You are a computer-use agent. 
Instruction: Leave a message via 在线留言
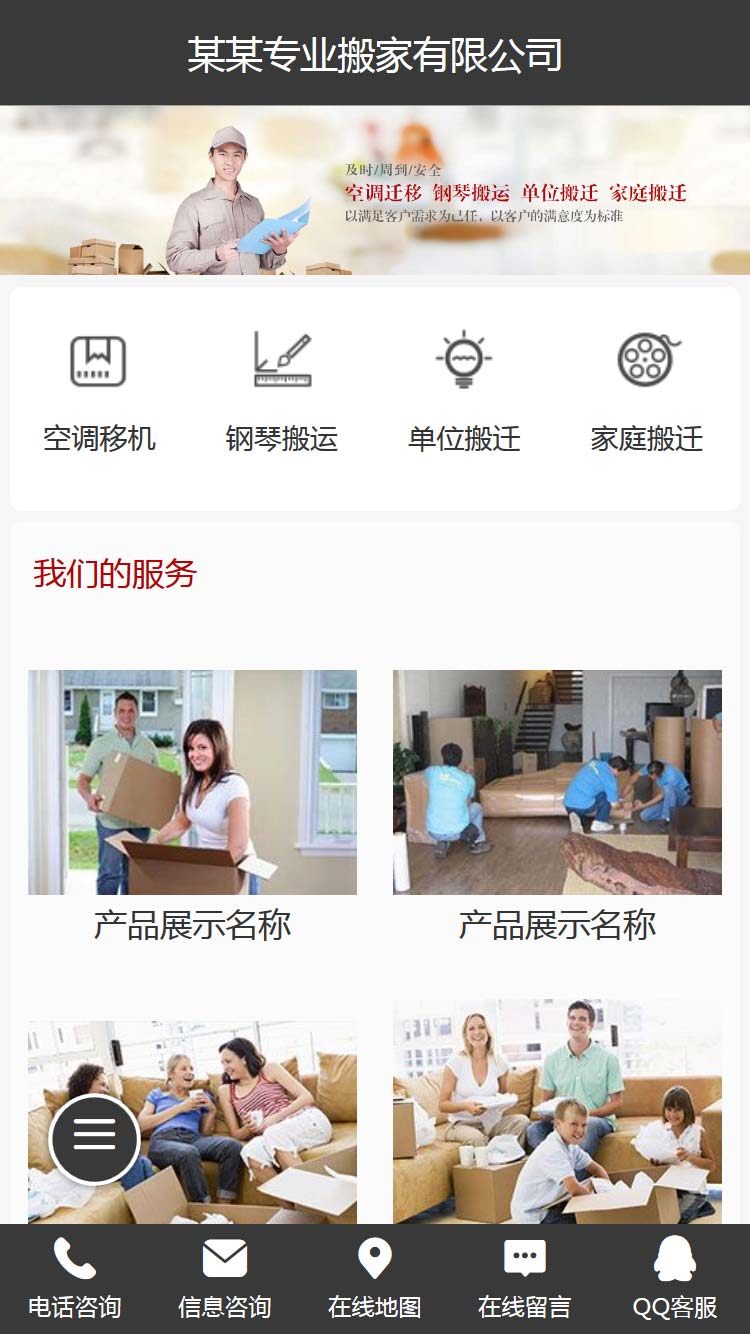[x=525, y=1279]
